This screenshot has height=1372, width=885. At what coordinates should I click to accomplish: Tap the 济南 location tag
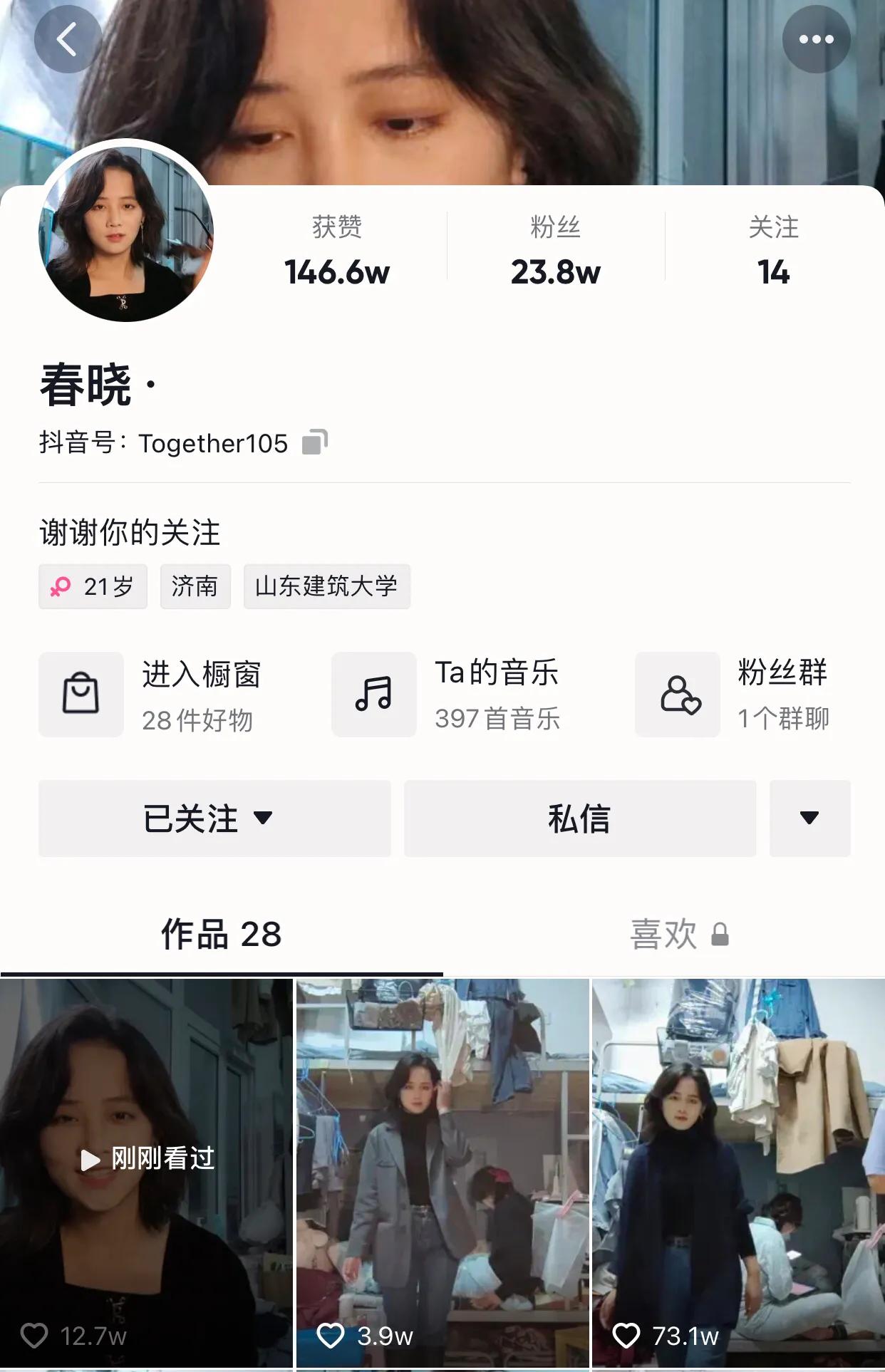click(195, 586)
